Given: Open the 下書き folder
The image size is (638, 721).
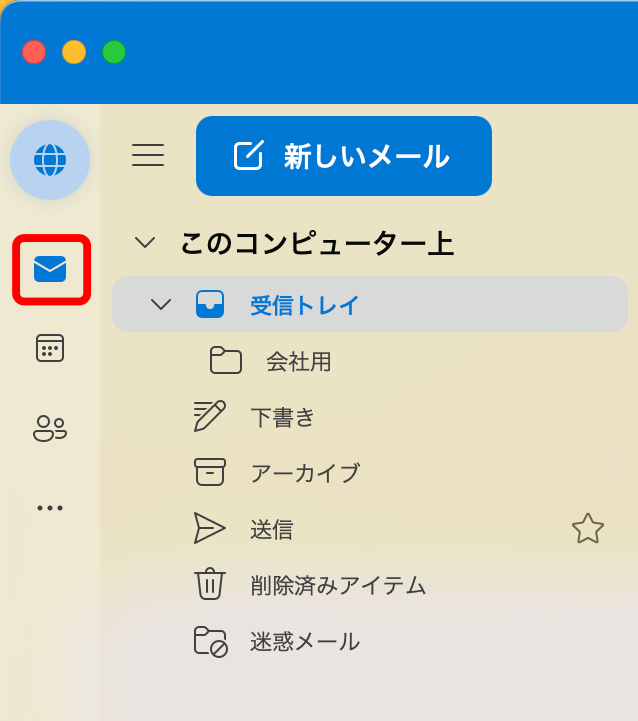Looking at the screenshot, I should pos(282,417).
